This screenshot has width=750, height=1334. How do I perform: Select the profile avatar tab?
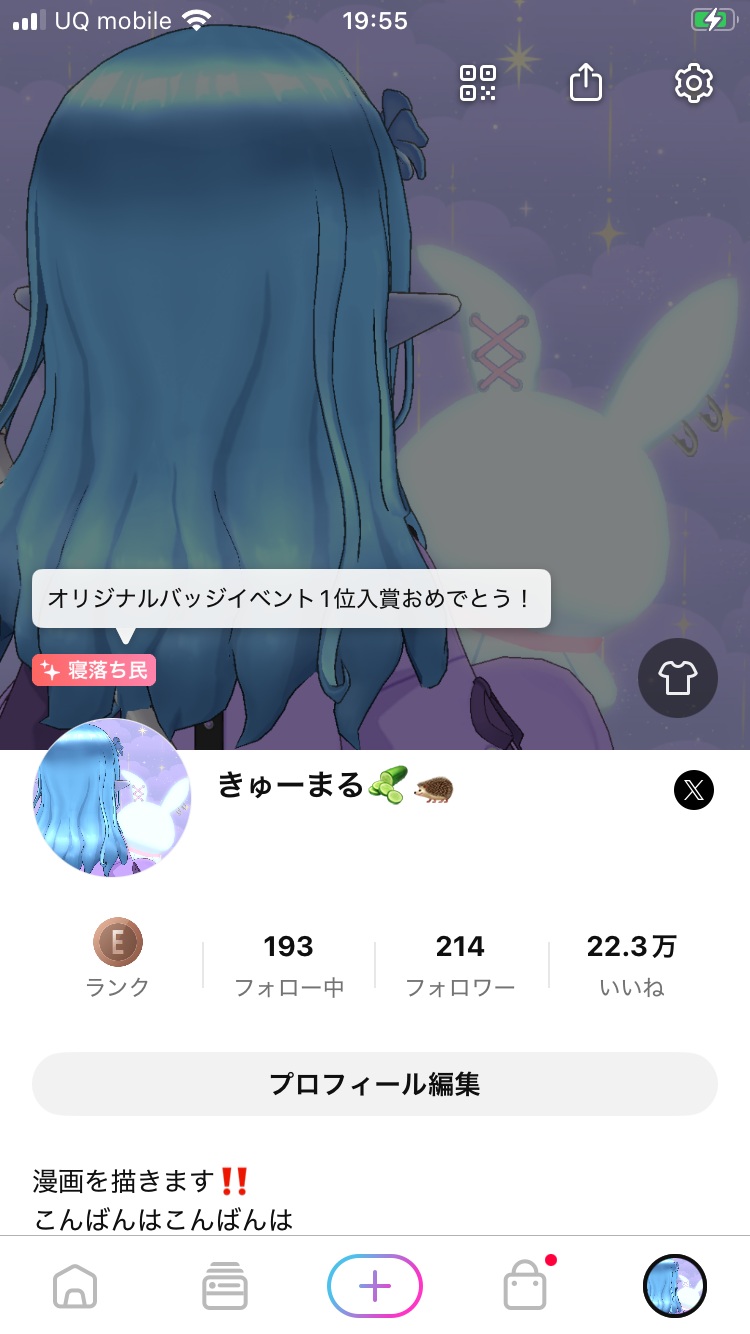675,1285
